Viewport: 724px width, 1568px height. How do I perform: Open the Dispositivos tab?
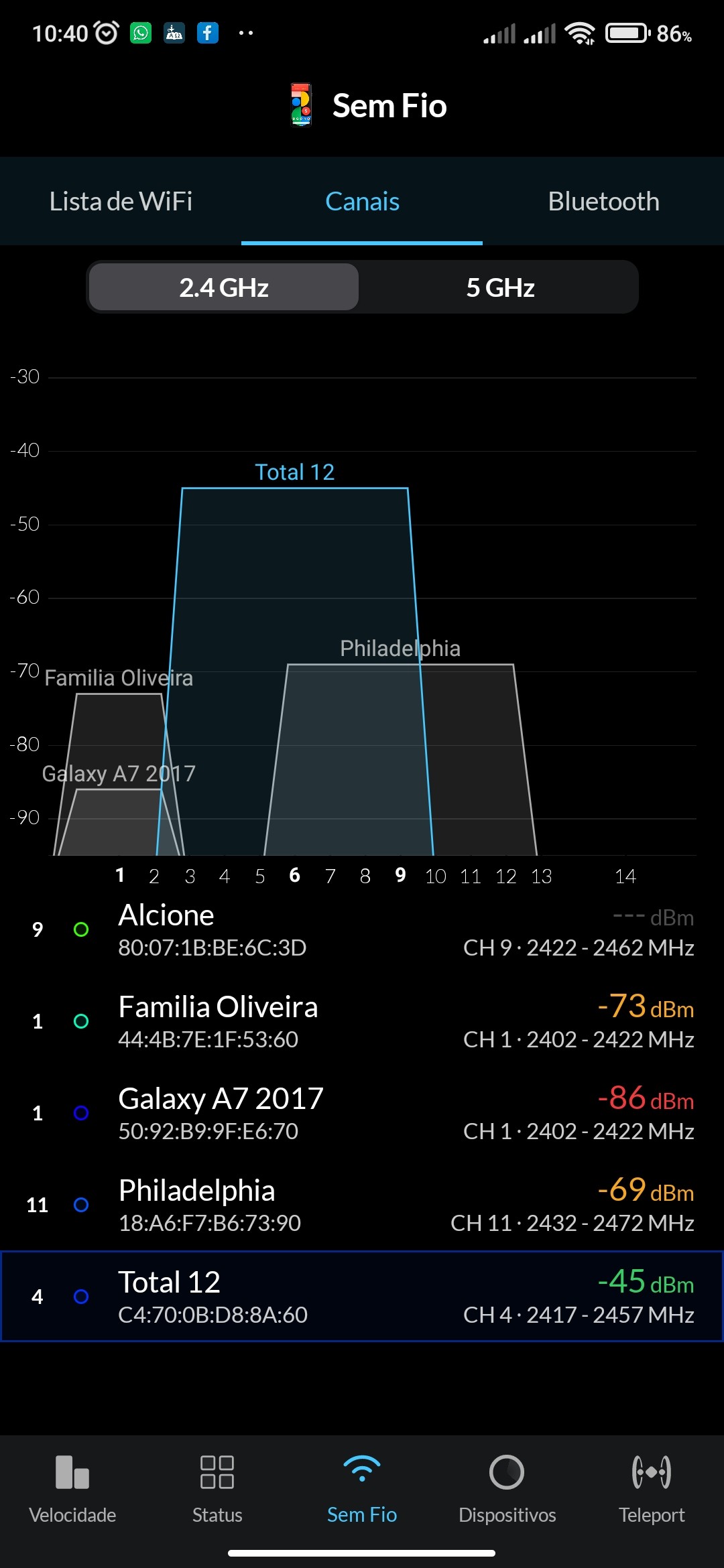[x=507, y=1488]
